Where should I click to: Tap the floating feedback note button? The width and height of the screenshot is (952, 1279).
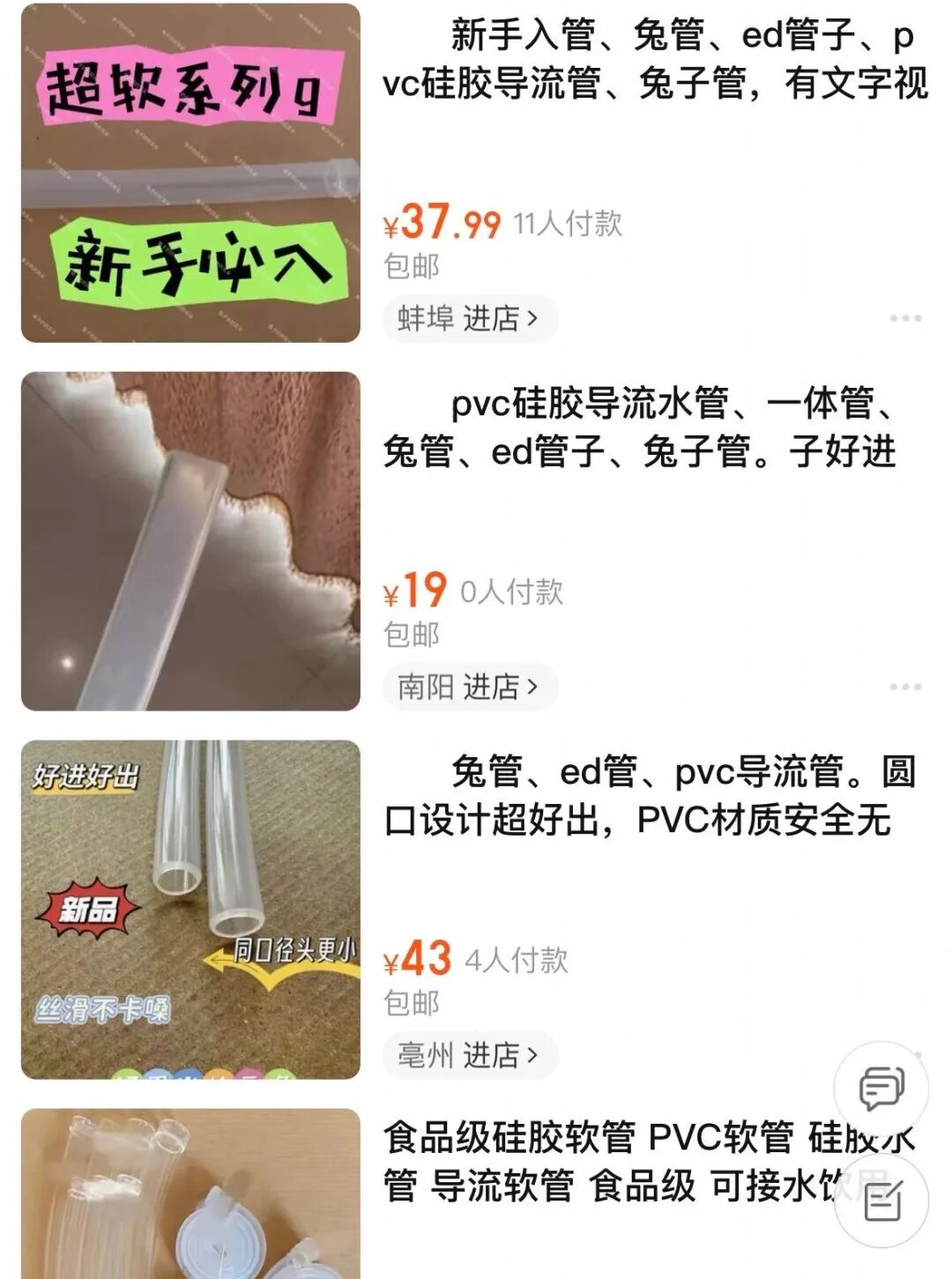click(881, 1201)
